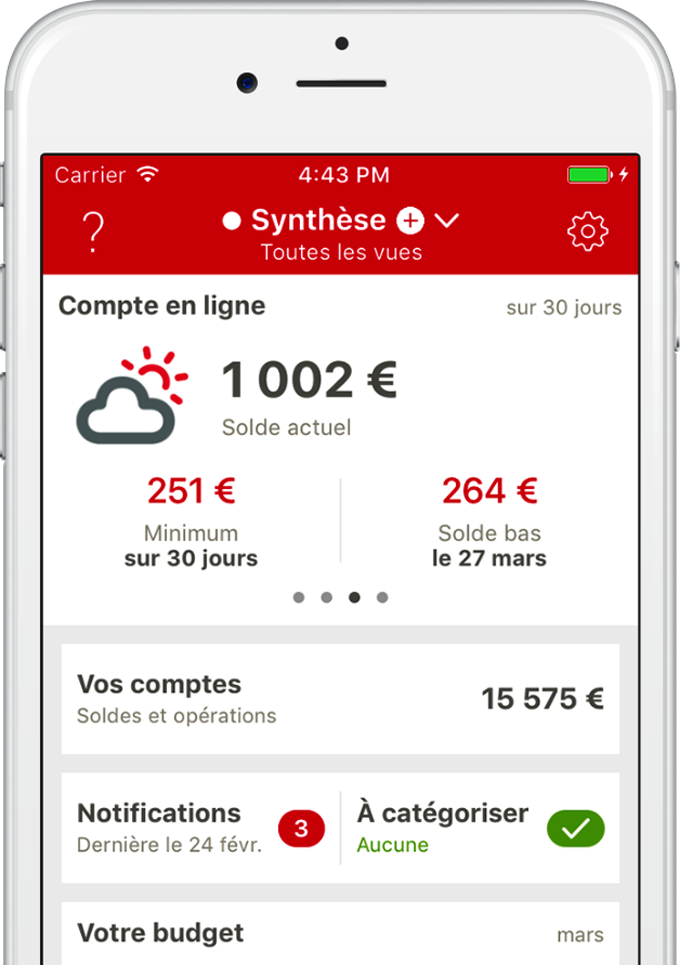Open the help question mark icon

point(93,231)
